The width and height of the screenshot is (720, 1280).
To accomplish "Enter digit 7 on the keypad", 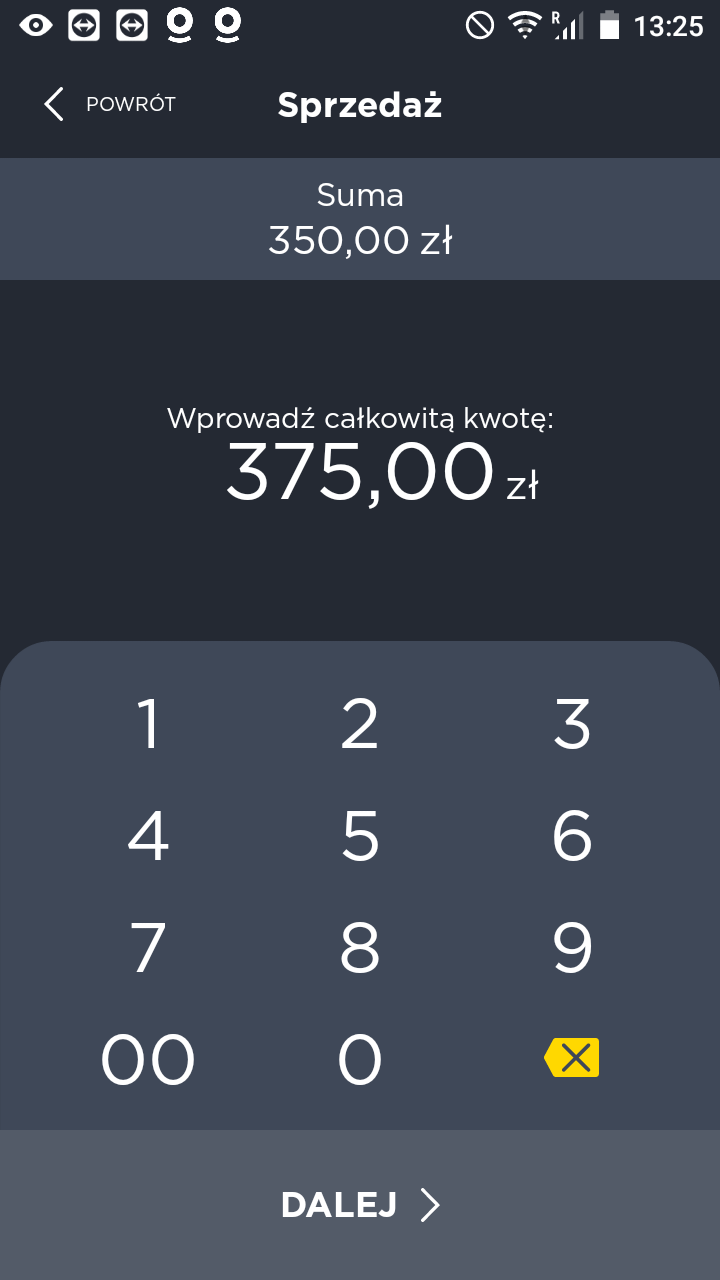I will coord(148,948).
